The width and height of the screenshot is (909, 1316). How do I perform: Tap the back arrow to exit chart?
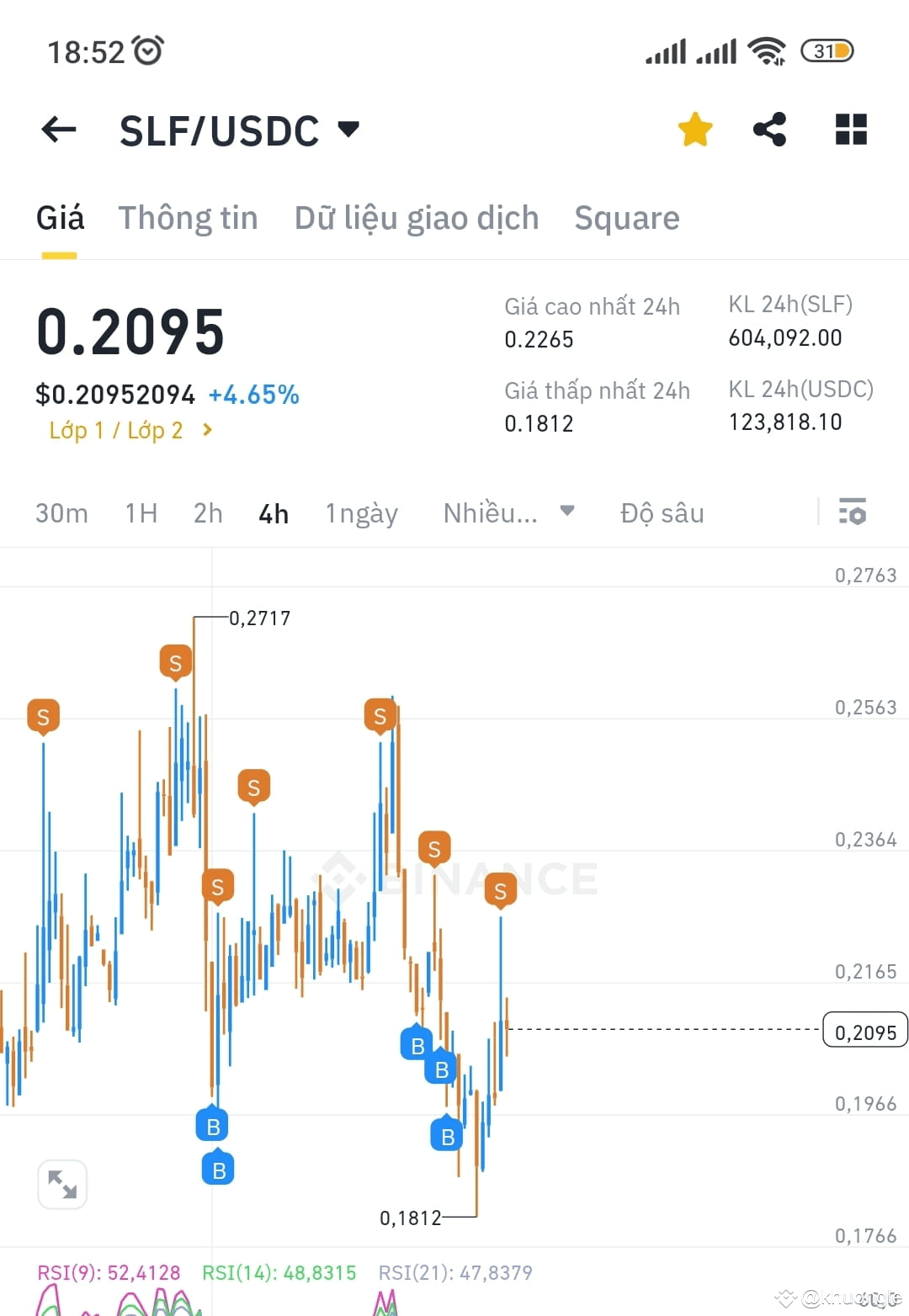pos(57,129)
